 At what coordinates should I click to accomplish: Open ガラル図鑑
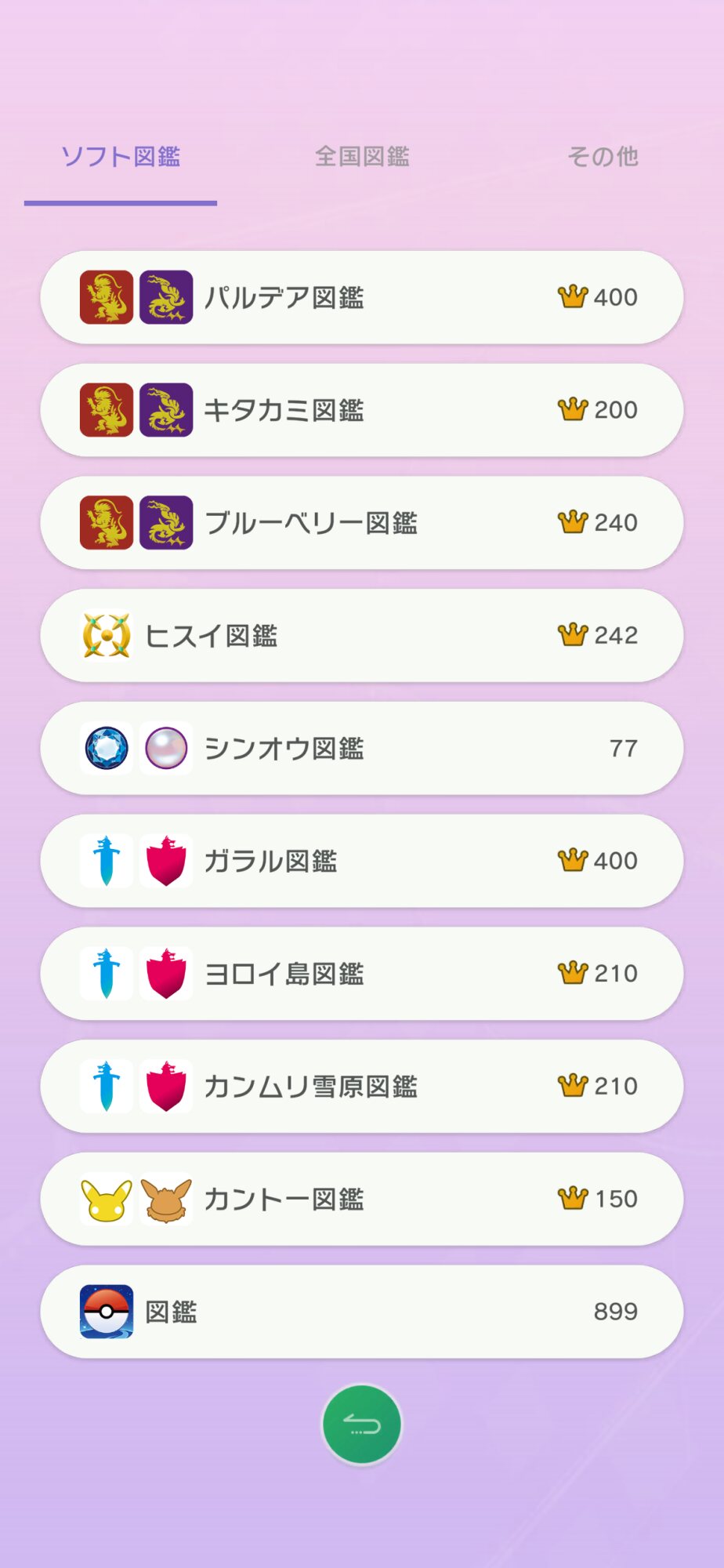point(362,861)
